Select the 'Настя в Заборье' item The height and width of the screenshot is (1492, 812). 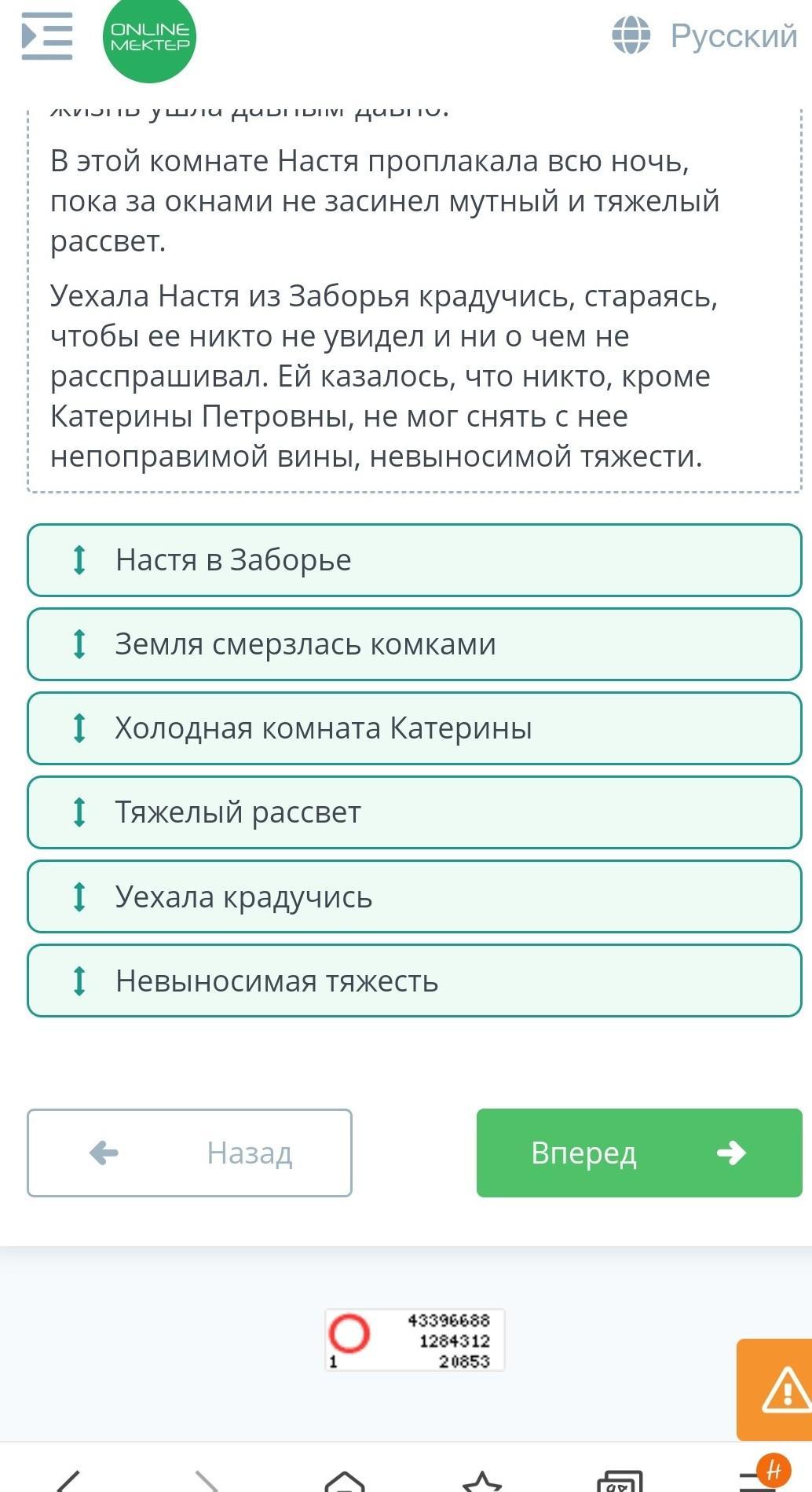pyautogui.click(x=414, y=560)
